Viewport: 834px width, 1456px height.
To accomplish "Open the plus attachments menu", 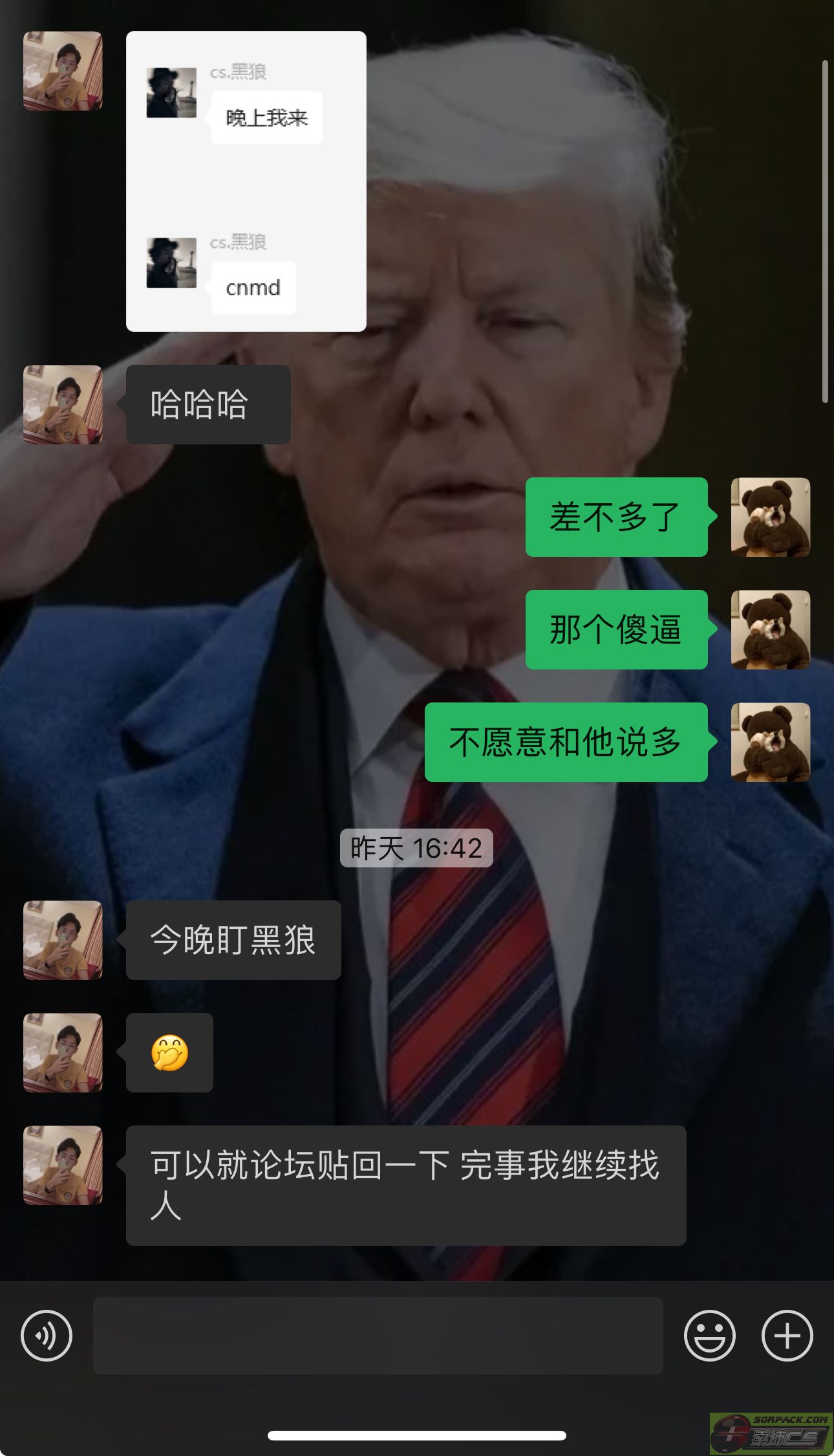I will click(x=787, y=1336).
